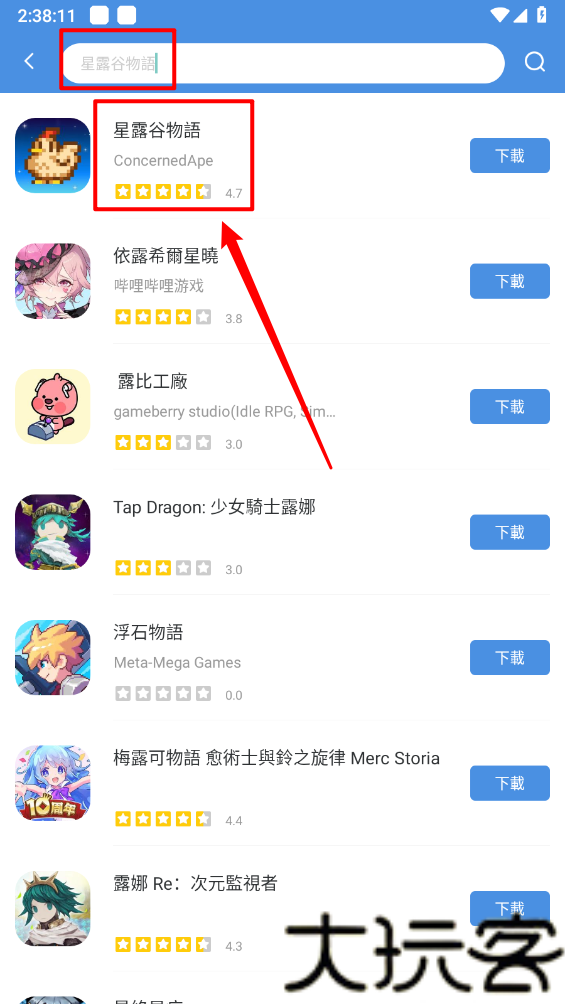Viewport: 565px width, 1004px height.
Task: Focus the search field containing 星露谷物語
Action: coord(284,63)
